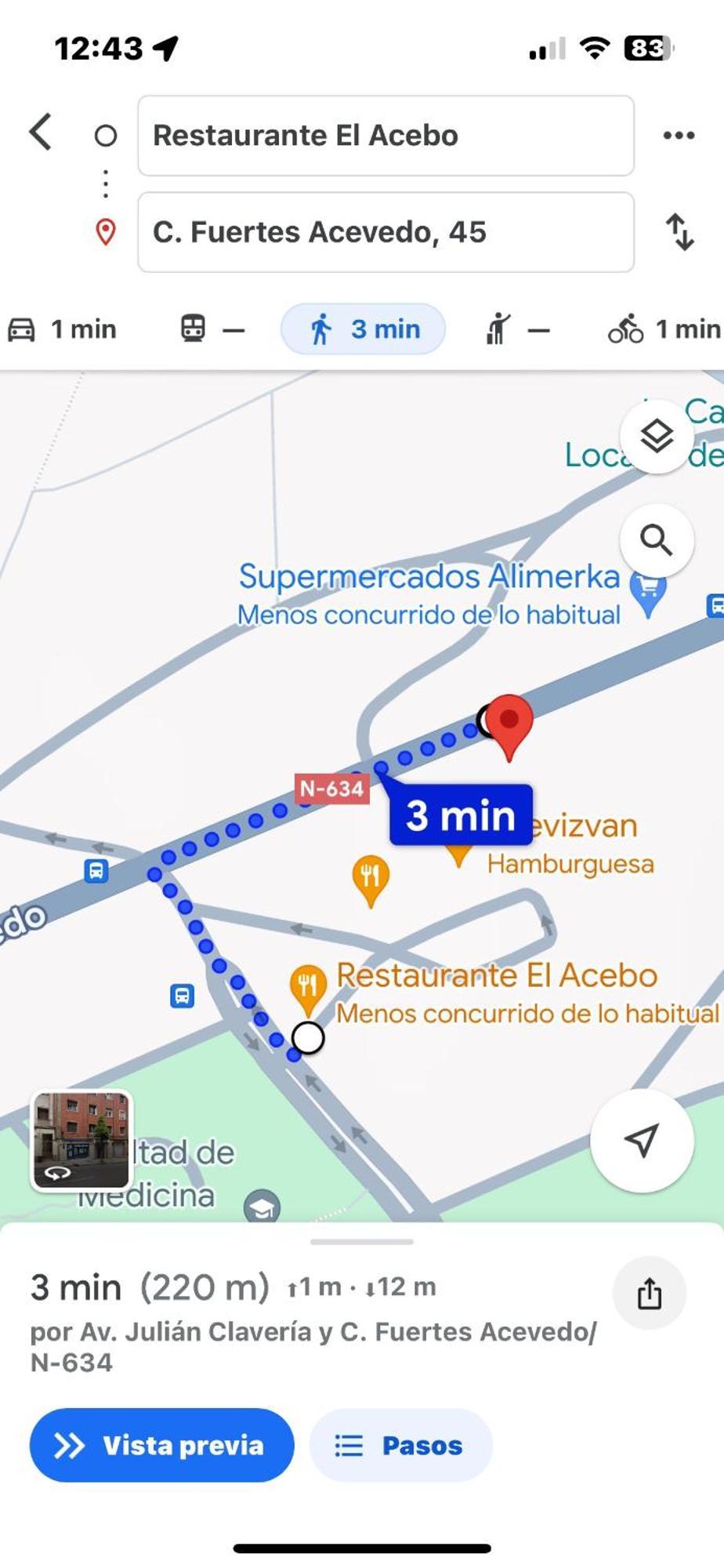Start Vista previa of the route
The image size is (724, 1568).
click(x=161, y=1445)
